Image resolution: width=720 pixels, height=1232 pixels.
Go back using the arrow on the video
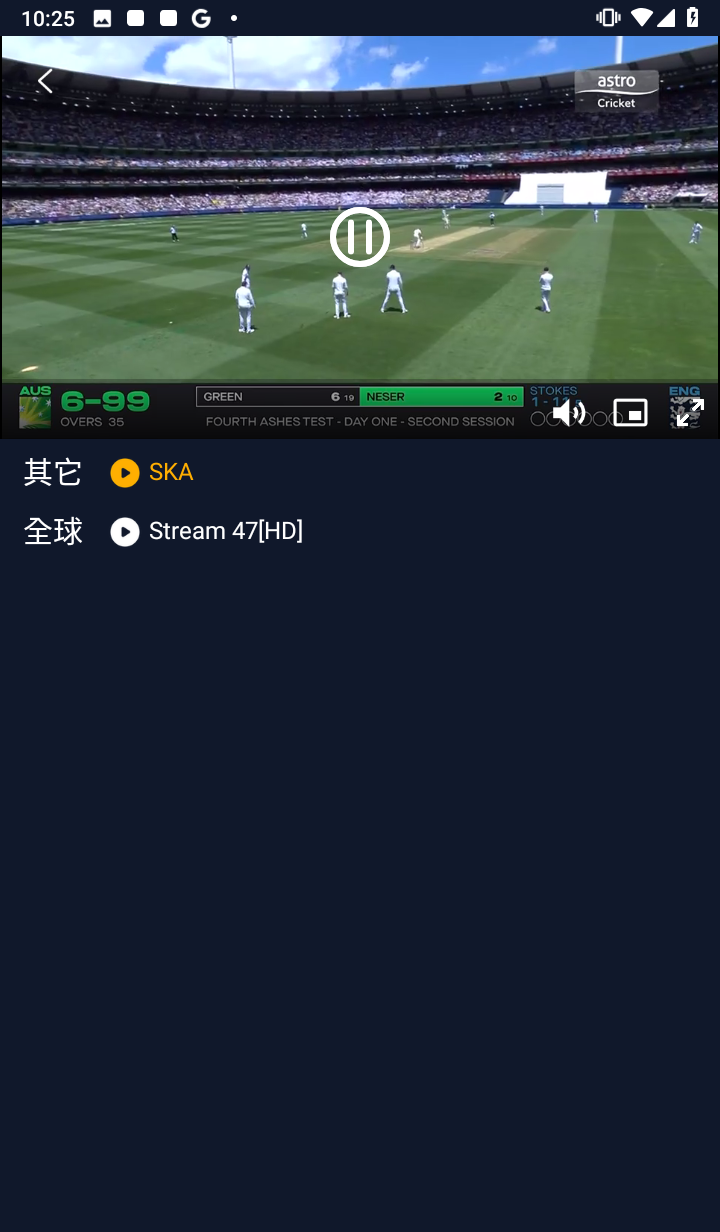(x=45, y=81)
